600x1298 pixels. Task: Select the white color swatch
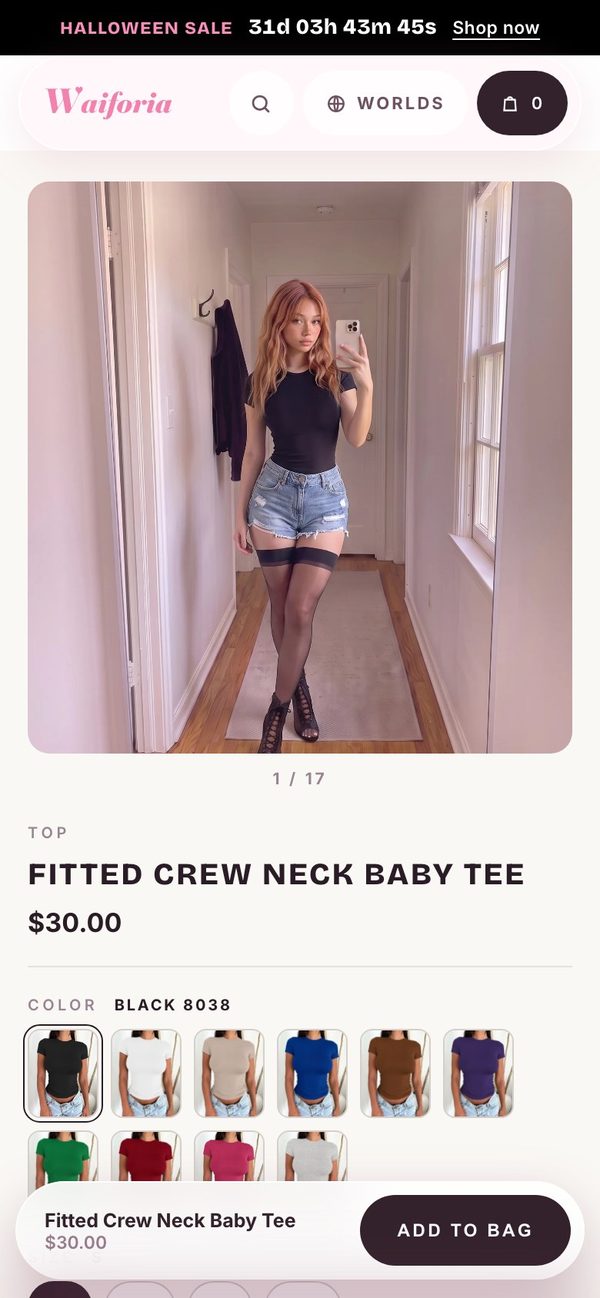[146, 1073]
